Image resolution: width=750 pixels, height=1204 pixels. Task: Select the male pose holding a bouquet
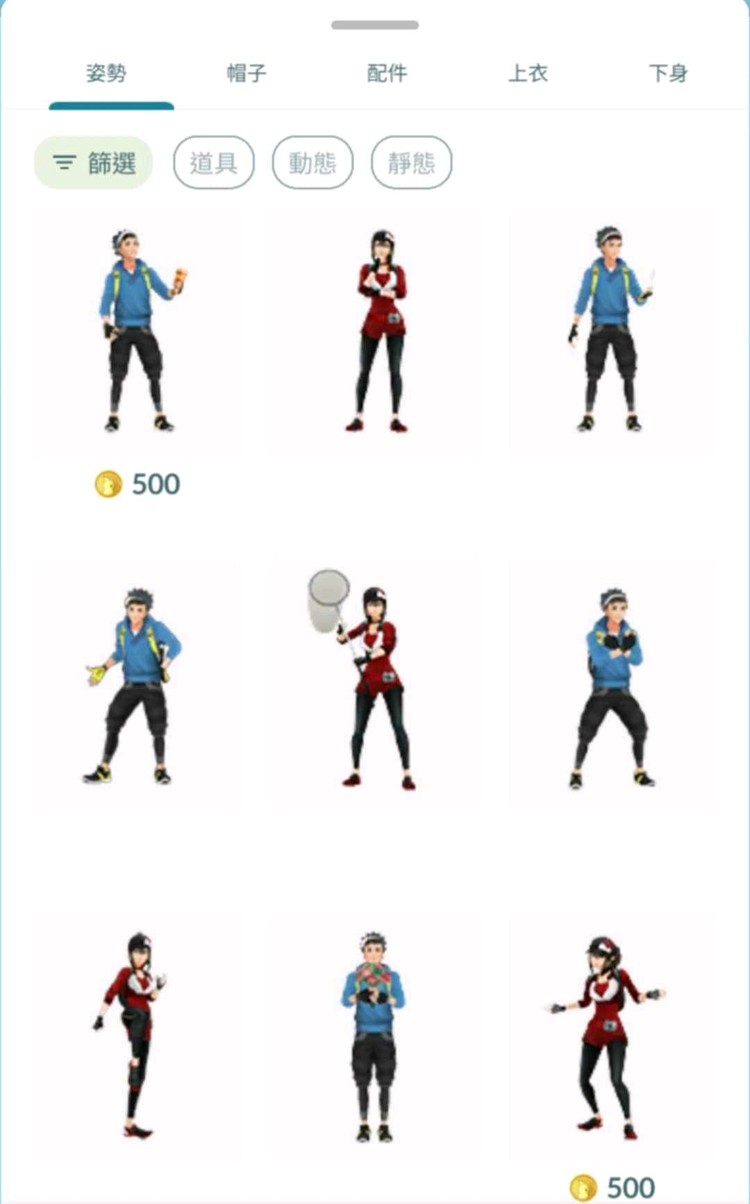pos(373,1036)
